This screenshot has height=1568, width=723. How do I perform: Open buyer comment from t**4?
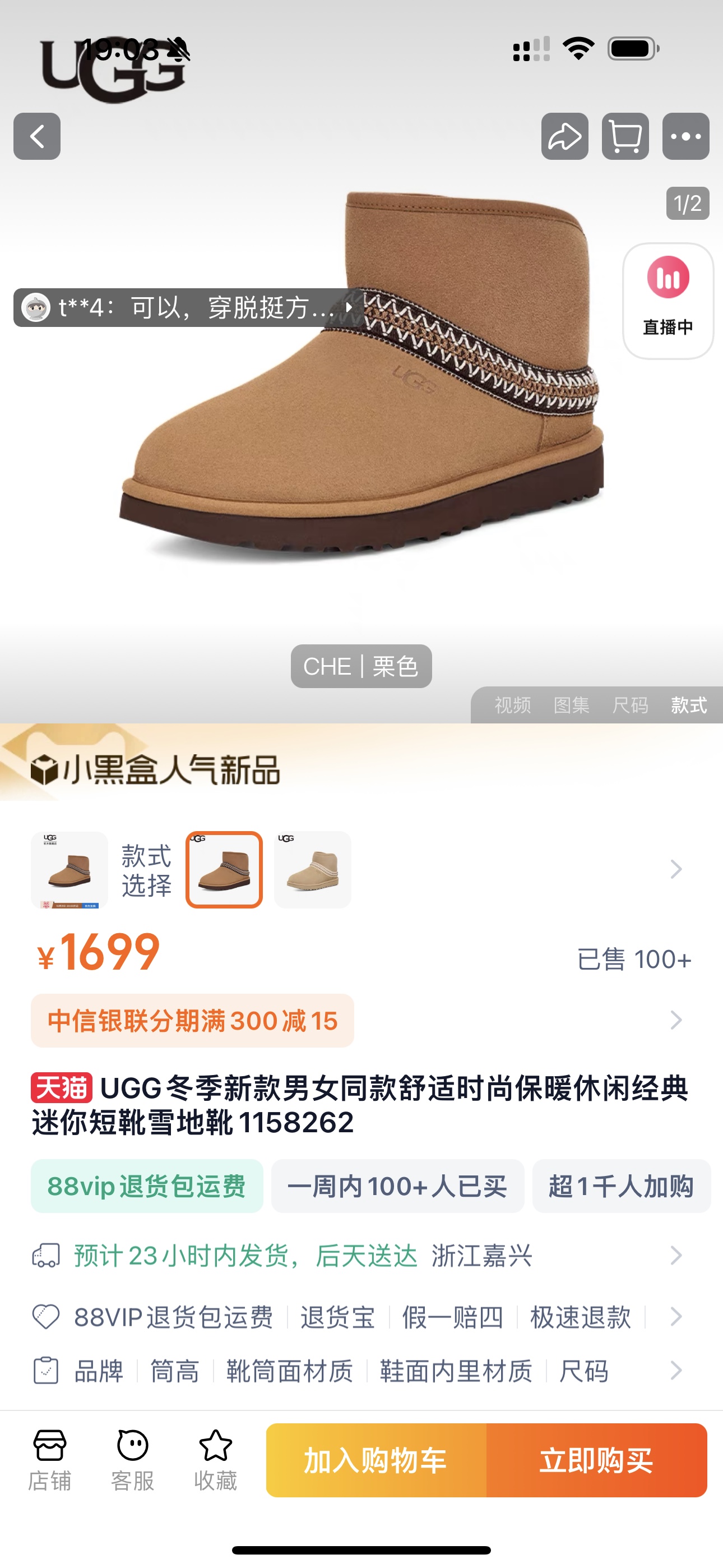point(189,307)
